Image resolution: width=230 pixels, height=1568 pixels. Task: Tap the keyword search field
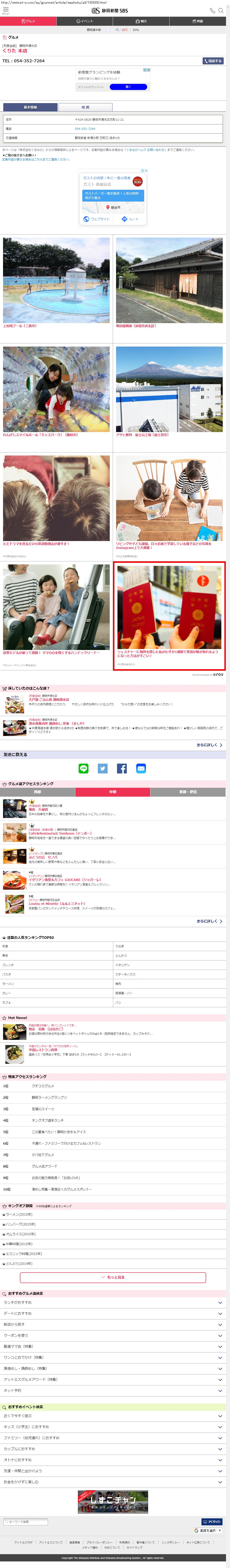26,1521
